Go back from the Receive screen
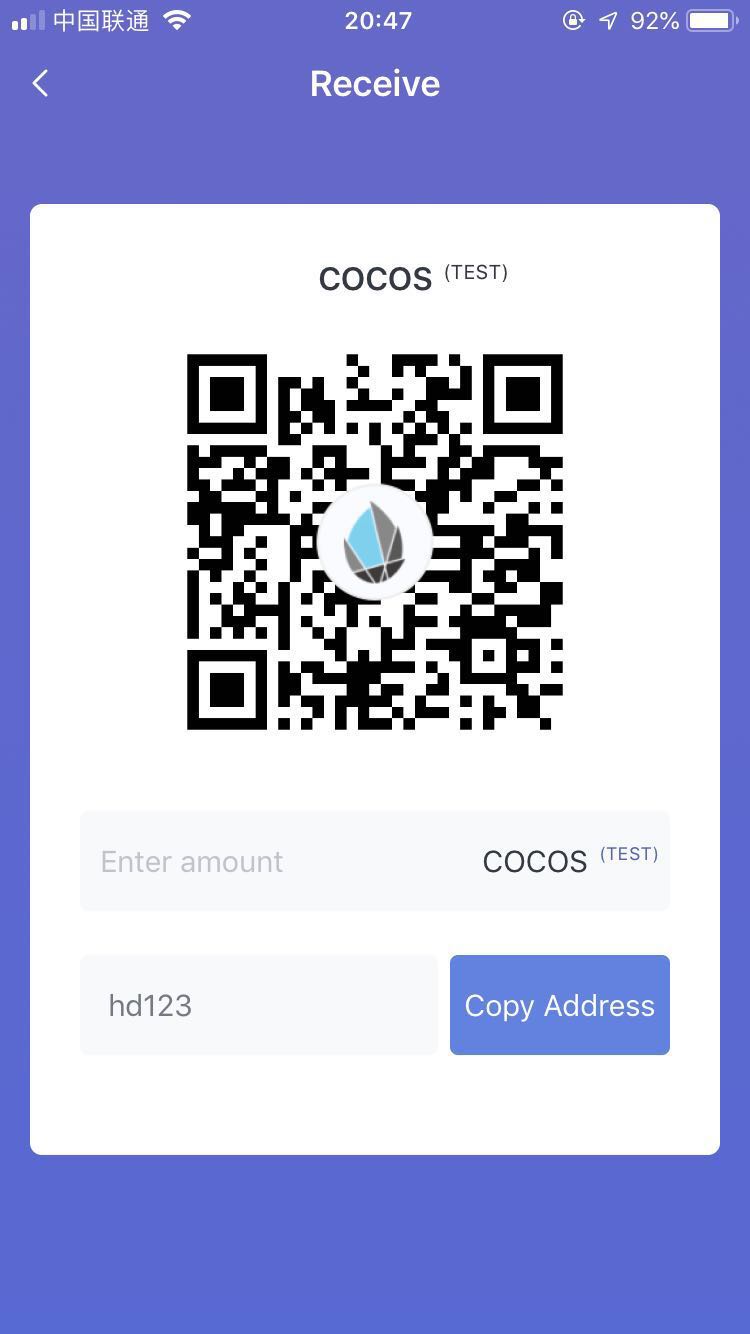 pyautogui.click(x=41, y=84)
